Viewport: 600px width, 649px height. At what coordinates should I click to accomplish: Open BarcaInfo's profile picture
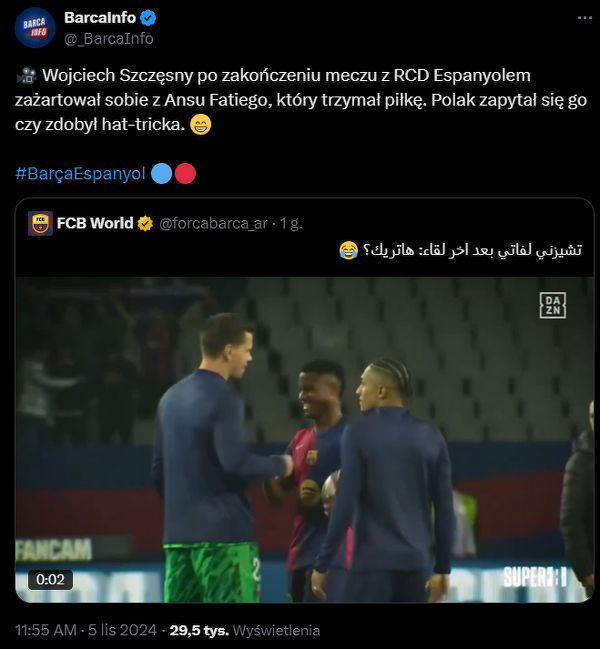pyautogui.click(x=34, y=27)
